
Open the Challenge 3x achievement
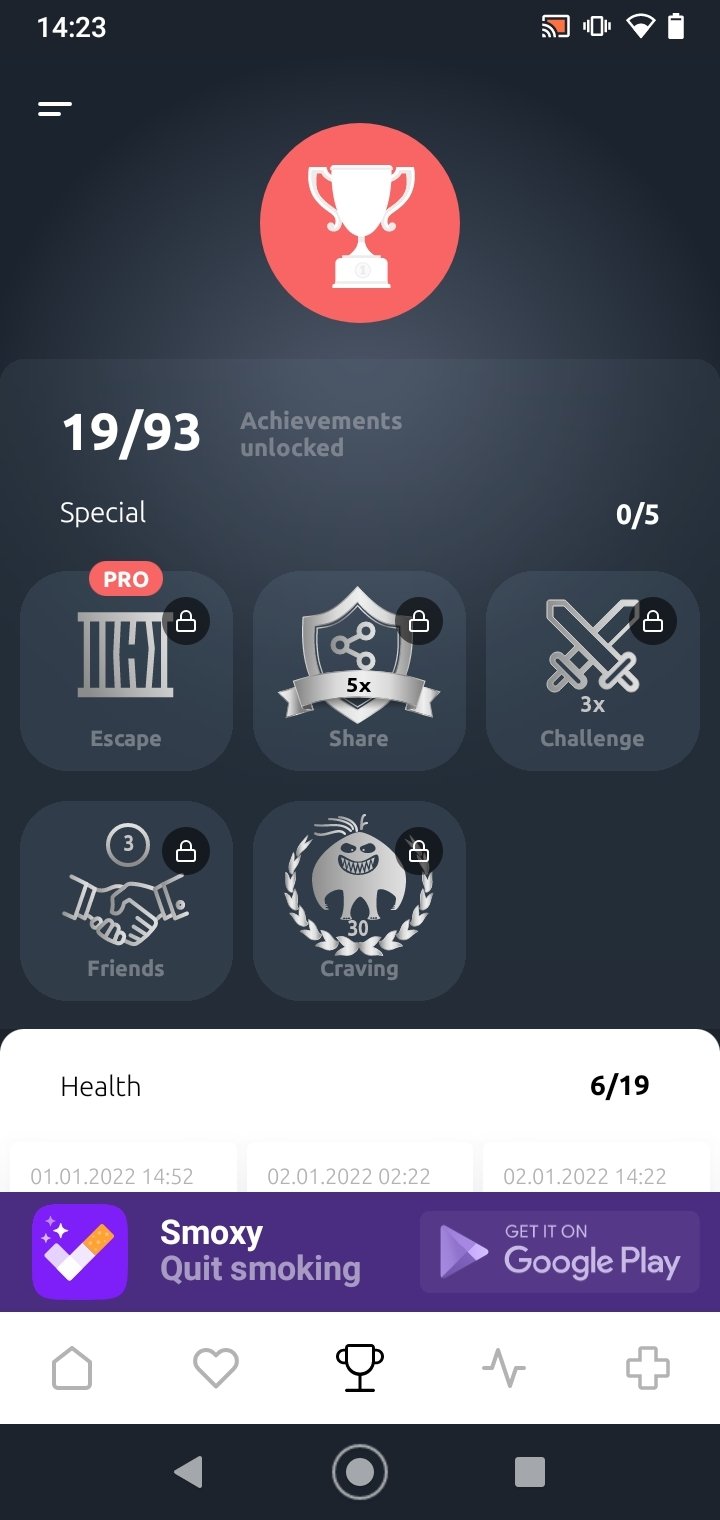pos(592,670)
